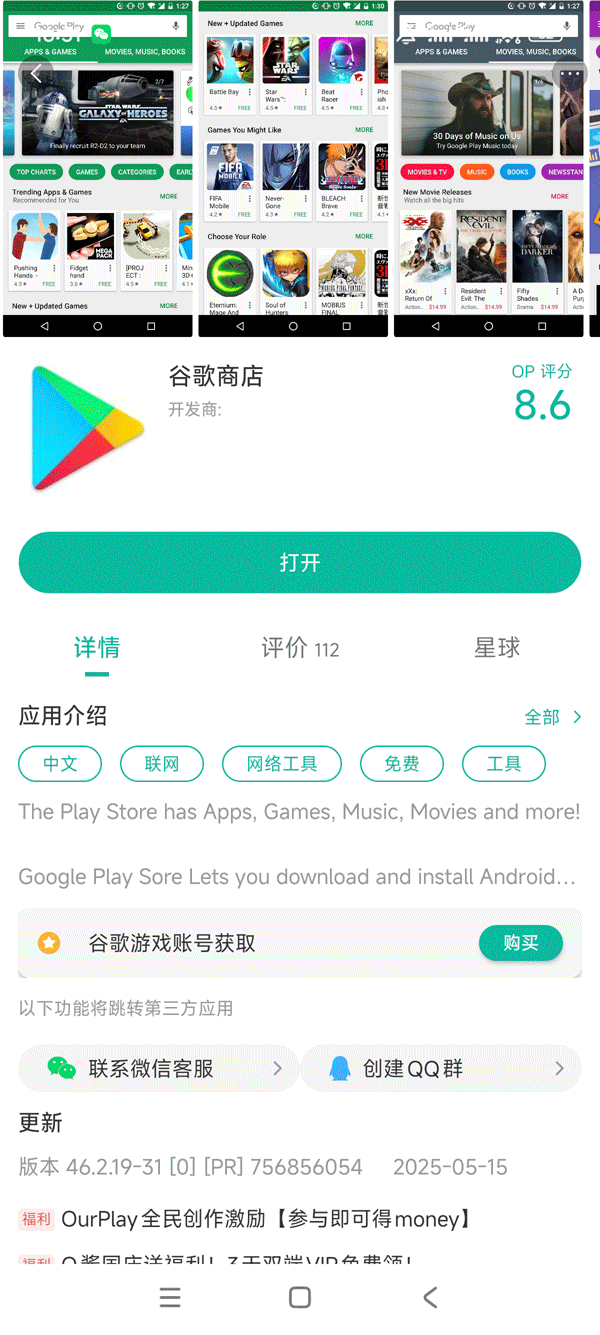Select the 免费 tag chip
The width and height of the screenshot is (600, 1335).
pos(401,764)
